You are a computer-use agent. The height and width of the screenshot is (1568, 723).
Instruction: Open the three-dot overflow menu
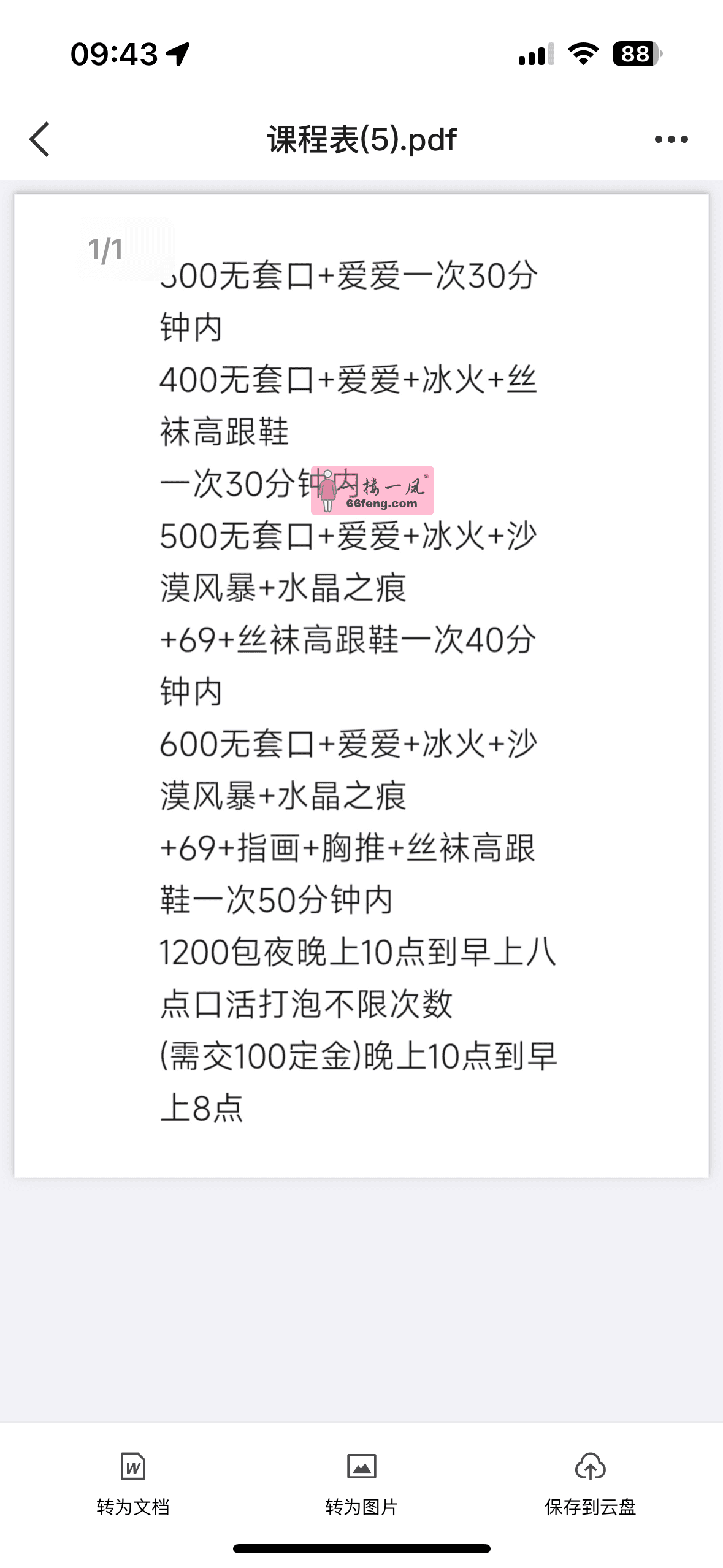pyautogui.click(x=671, y=140)
